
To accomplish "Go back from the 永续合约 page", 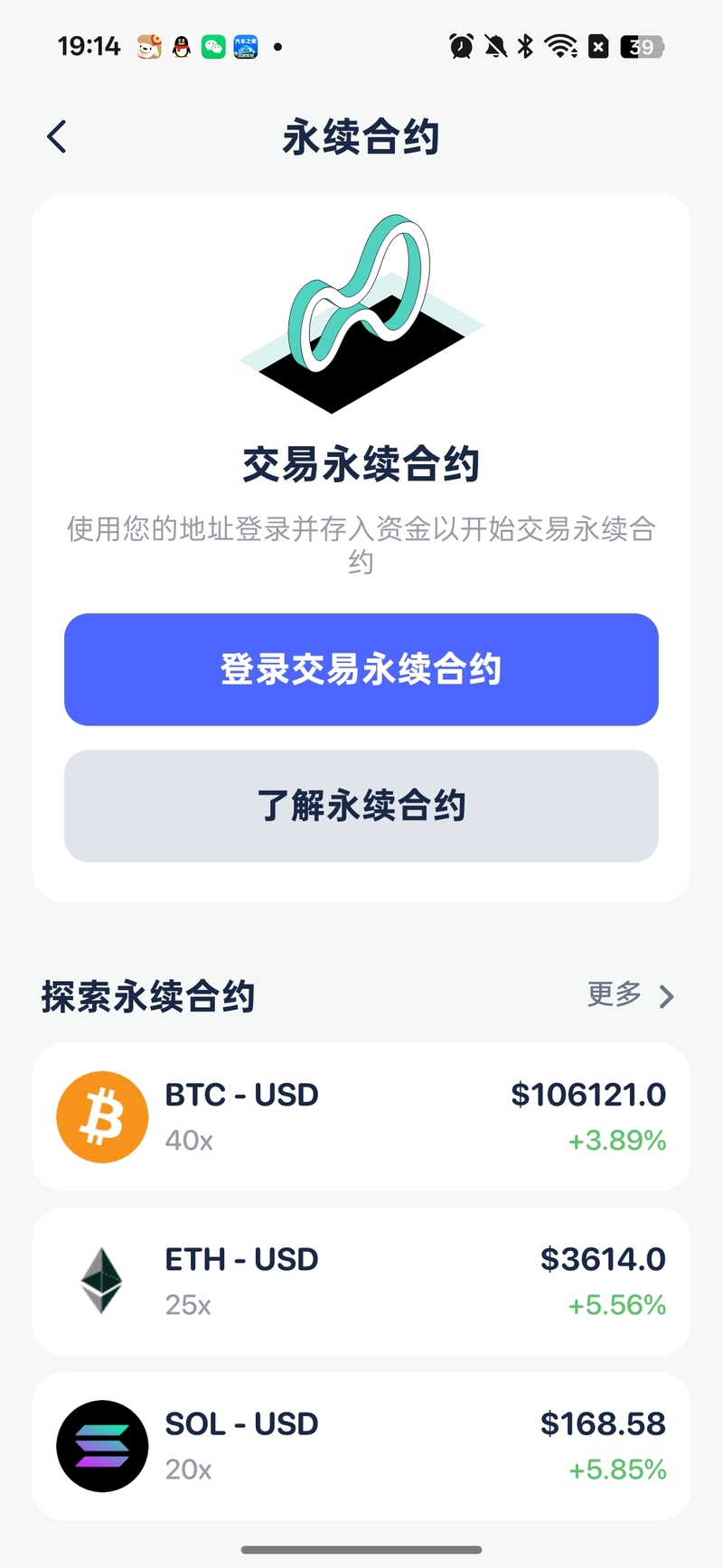I will 57,137.
